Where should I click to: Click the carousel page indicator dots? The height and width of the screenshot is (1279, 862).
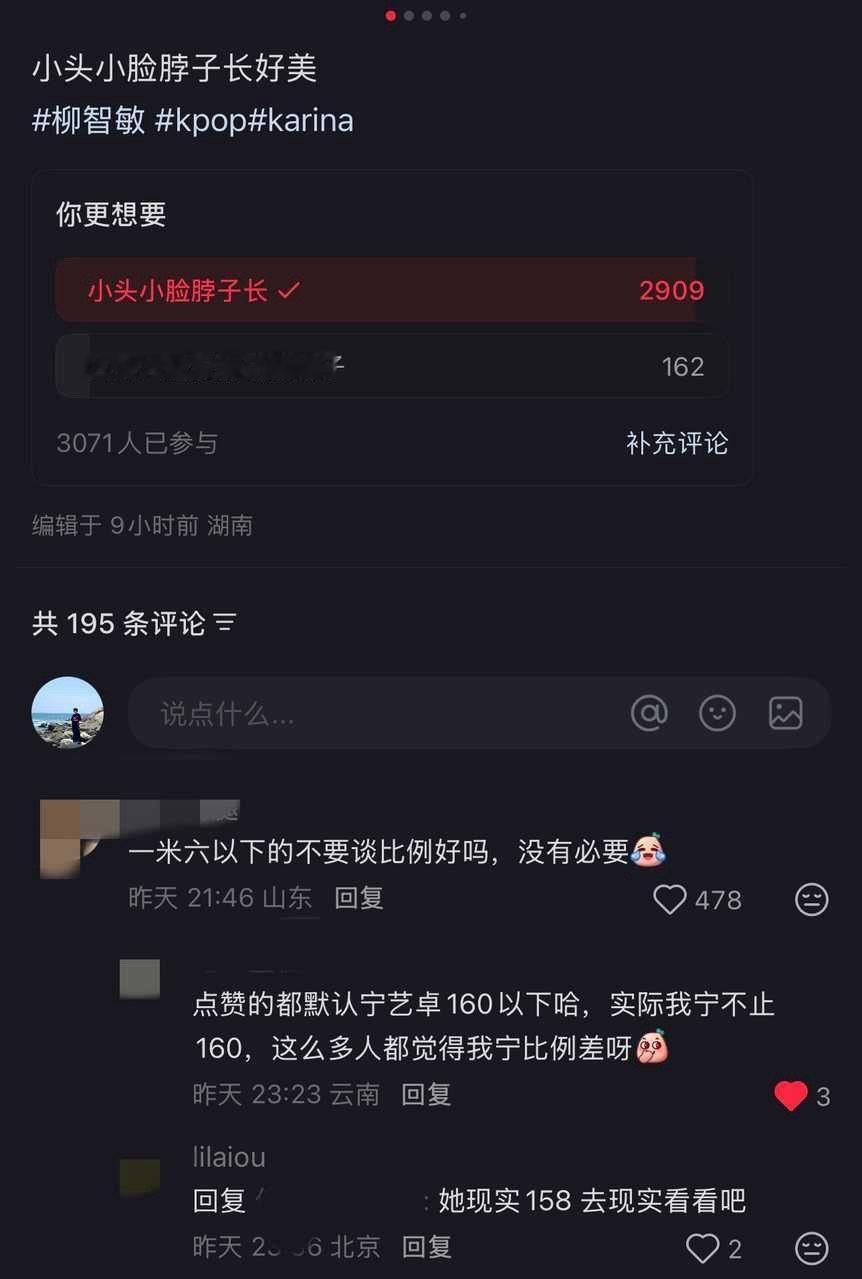pyautogui.click(x=425, y=15)
